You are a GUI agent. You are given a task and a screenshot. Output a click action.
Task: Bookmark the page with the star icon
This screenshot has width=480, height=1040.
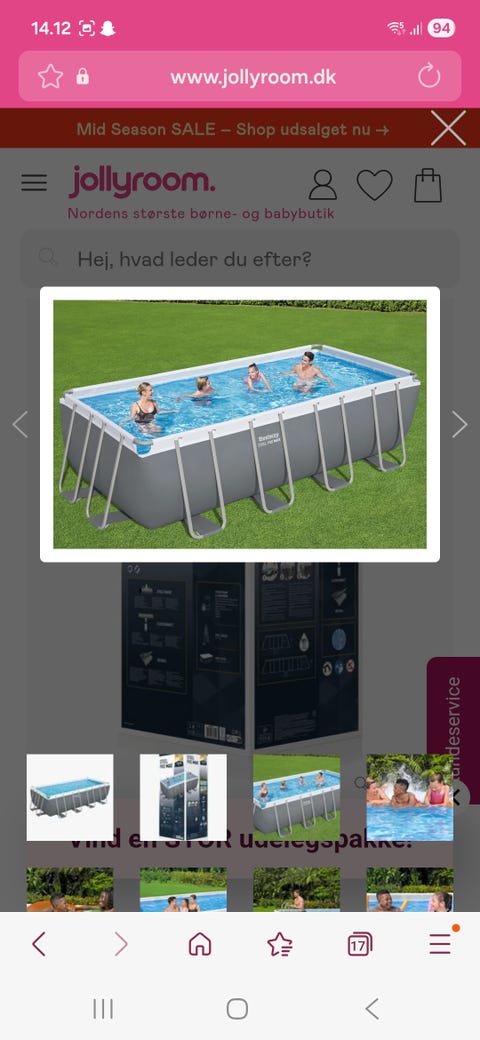[x=50, y=77]
